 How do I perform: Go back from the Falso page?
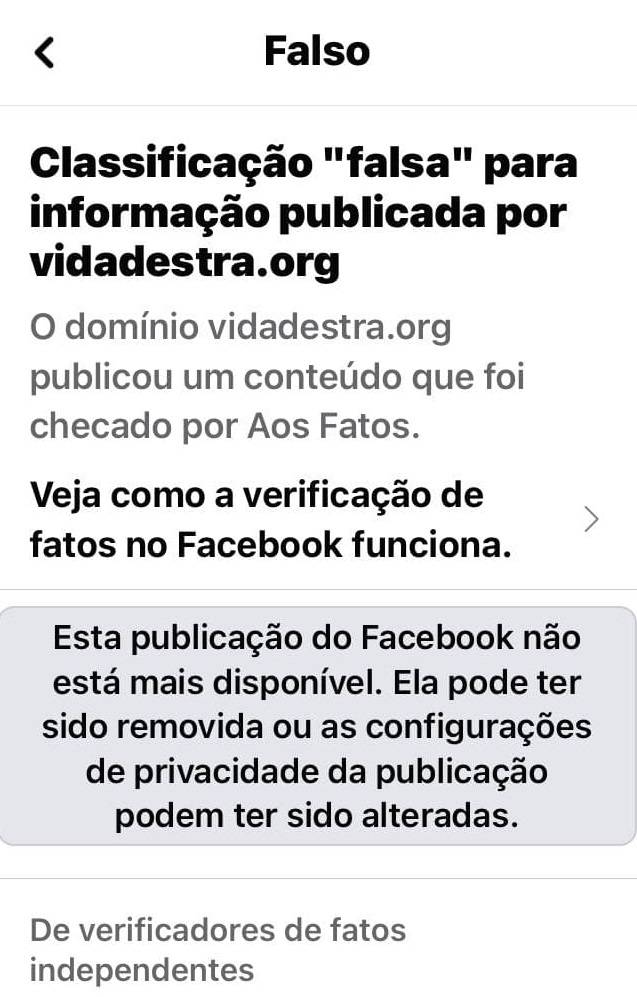pos(45,52)
